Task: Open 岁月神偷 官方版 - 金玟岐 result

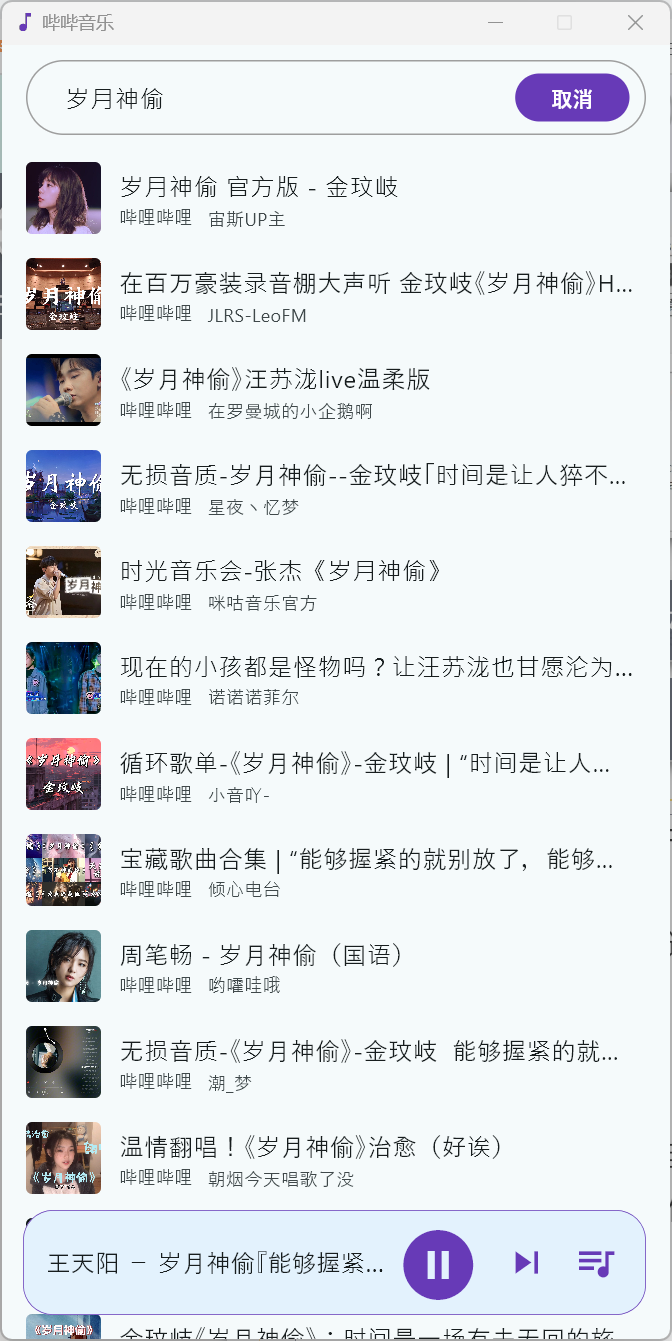Action: click(330, 198)
